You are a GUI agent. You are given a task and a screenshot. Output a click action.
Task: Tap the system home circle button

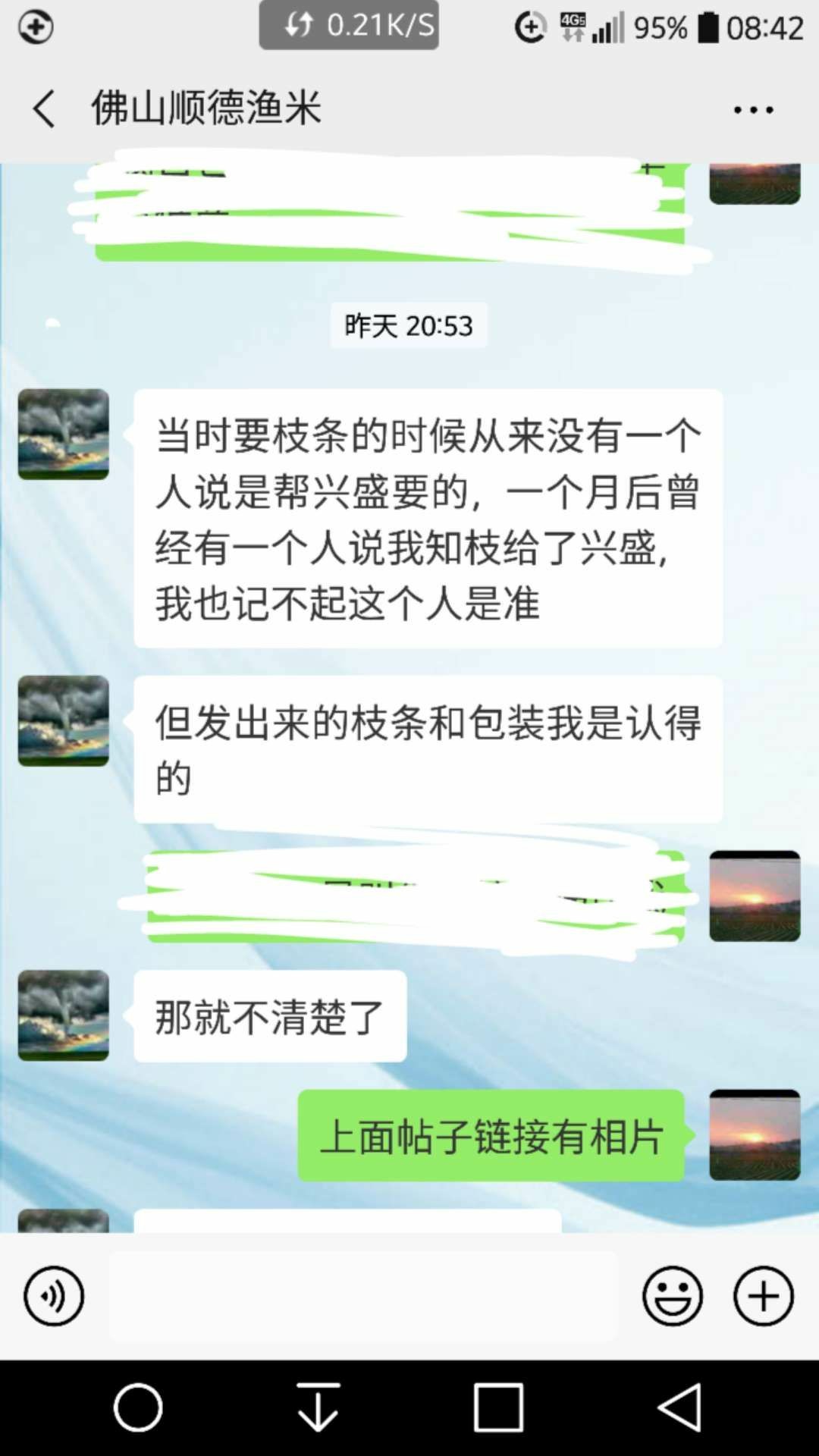click(138, 1407)
